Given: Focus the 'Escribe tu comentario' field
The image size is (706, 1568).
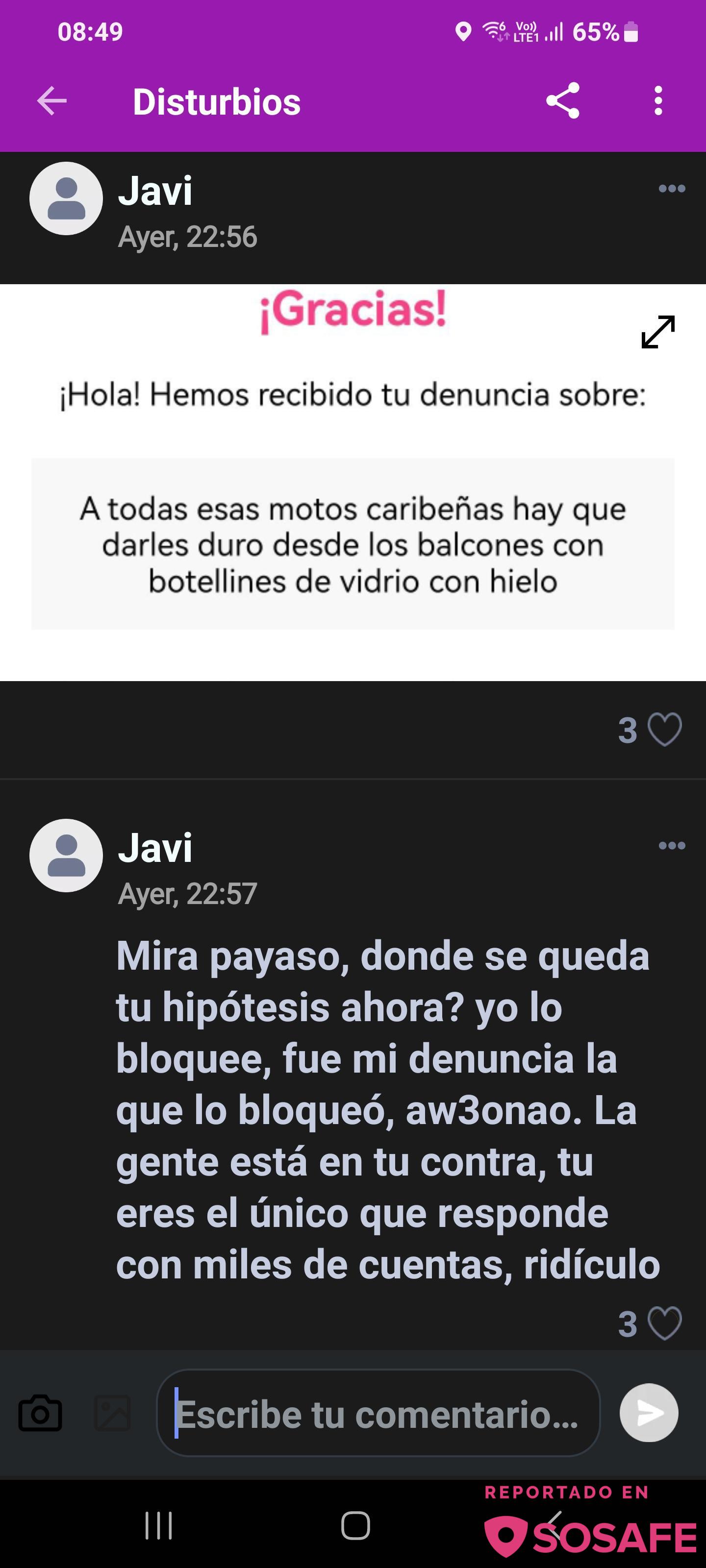Looking at the screenshot, I should [378, 1413].
